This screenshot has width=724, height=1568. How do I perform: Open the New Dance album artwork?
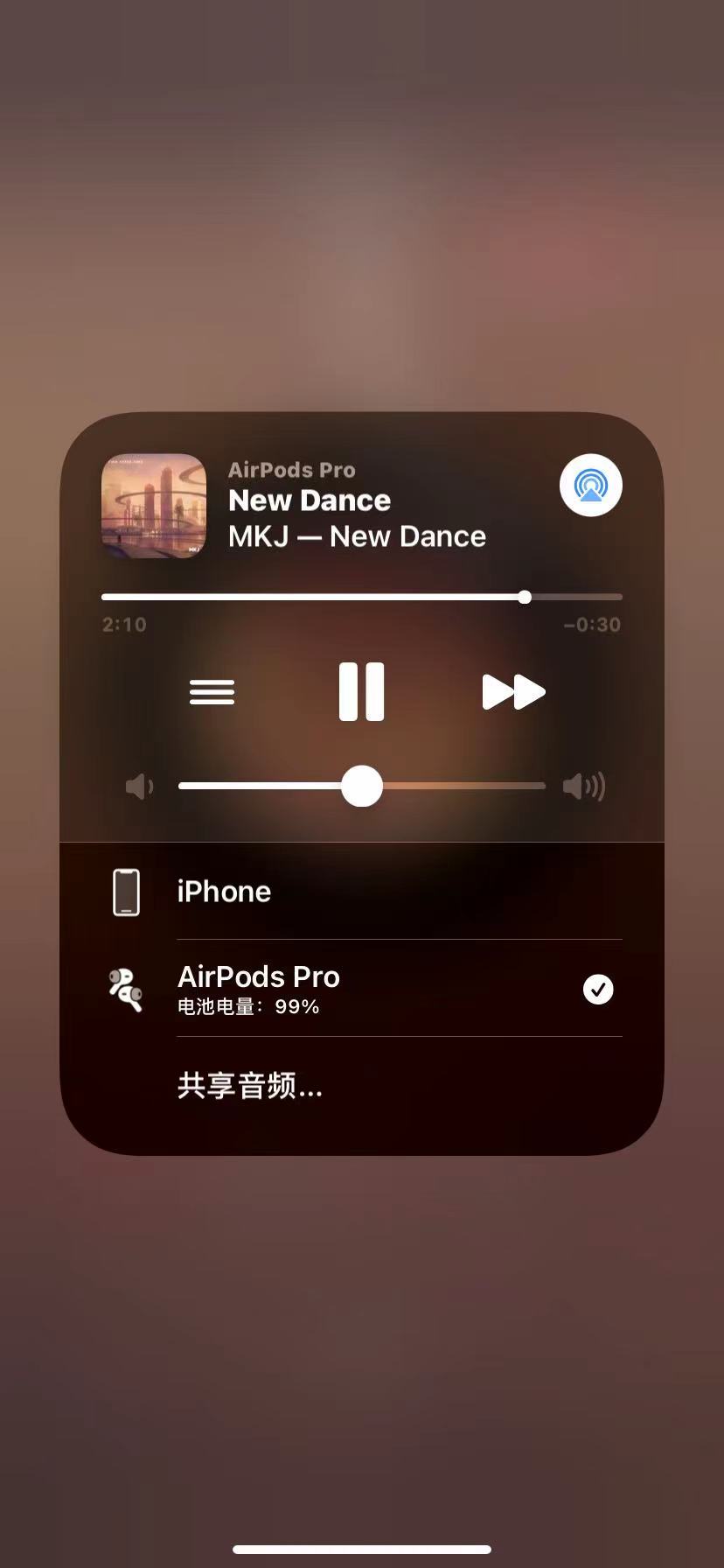click(154, 506)
